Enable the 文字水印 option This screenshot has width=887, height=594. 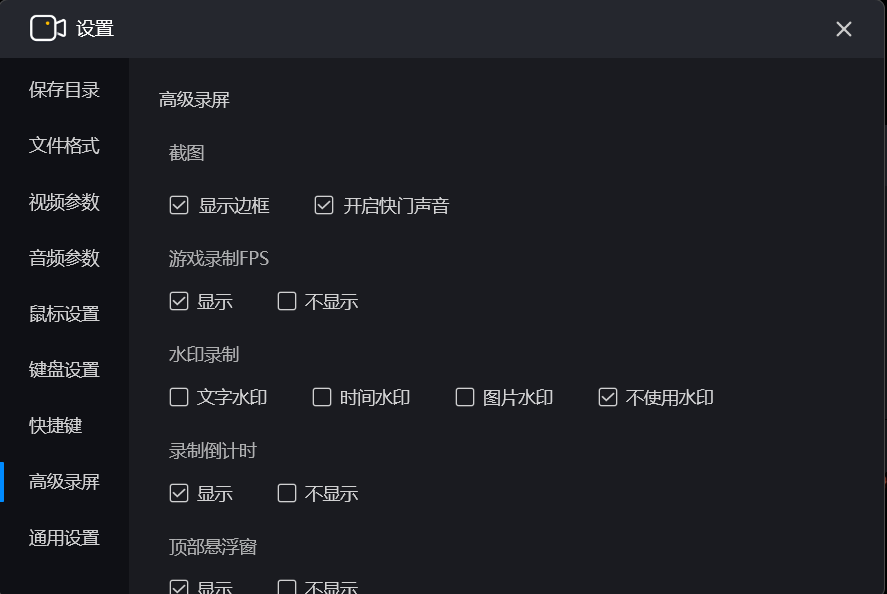pos(179,398)
